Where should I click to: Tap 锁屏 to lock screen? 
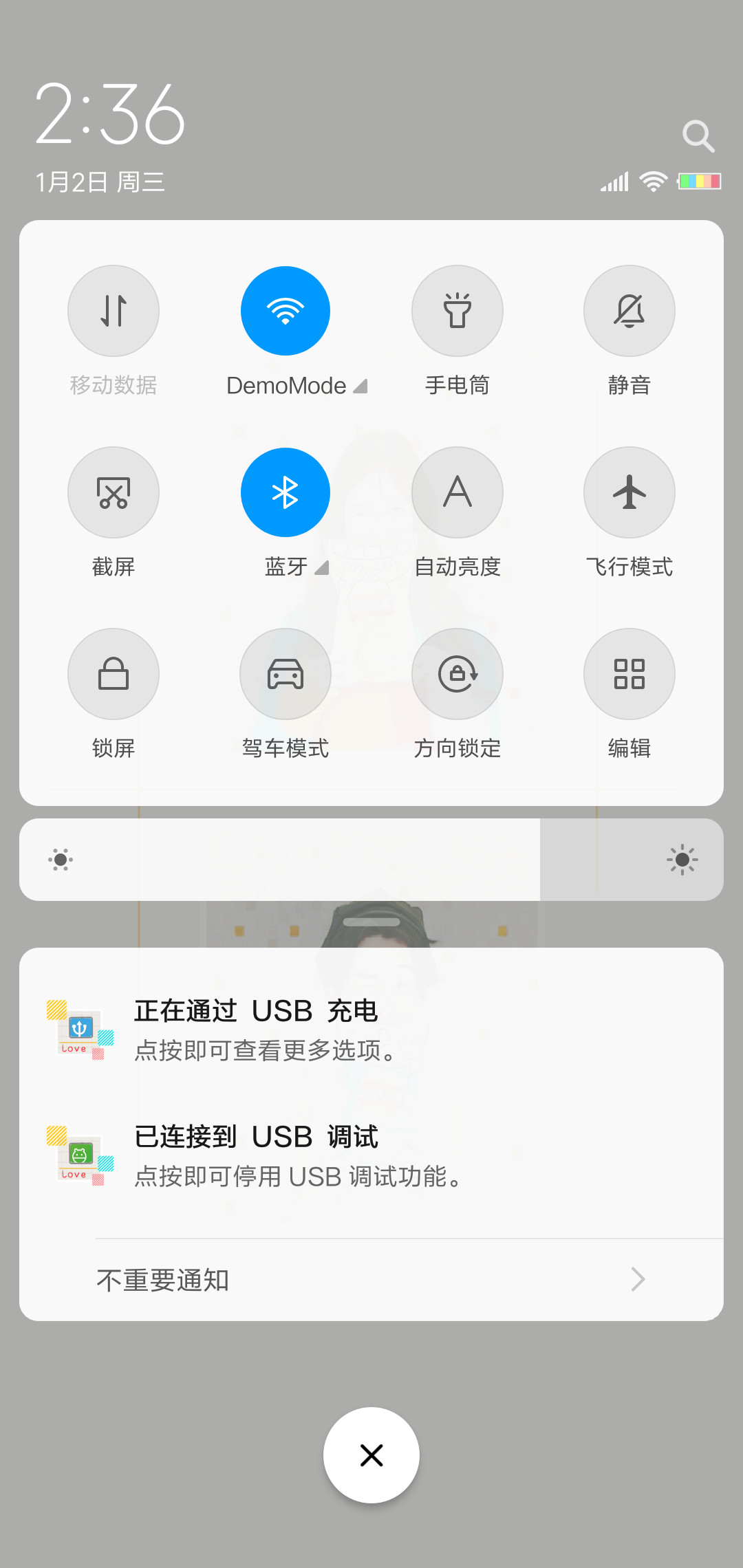(114, 674)
